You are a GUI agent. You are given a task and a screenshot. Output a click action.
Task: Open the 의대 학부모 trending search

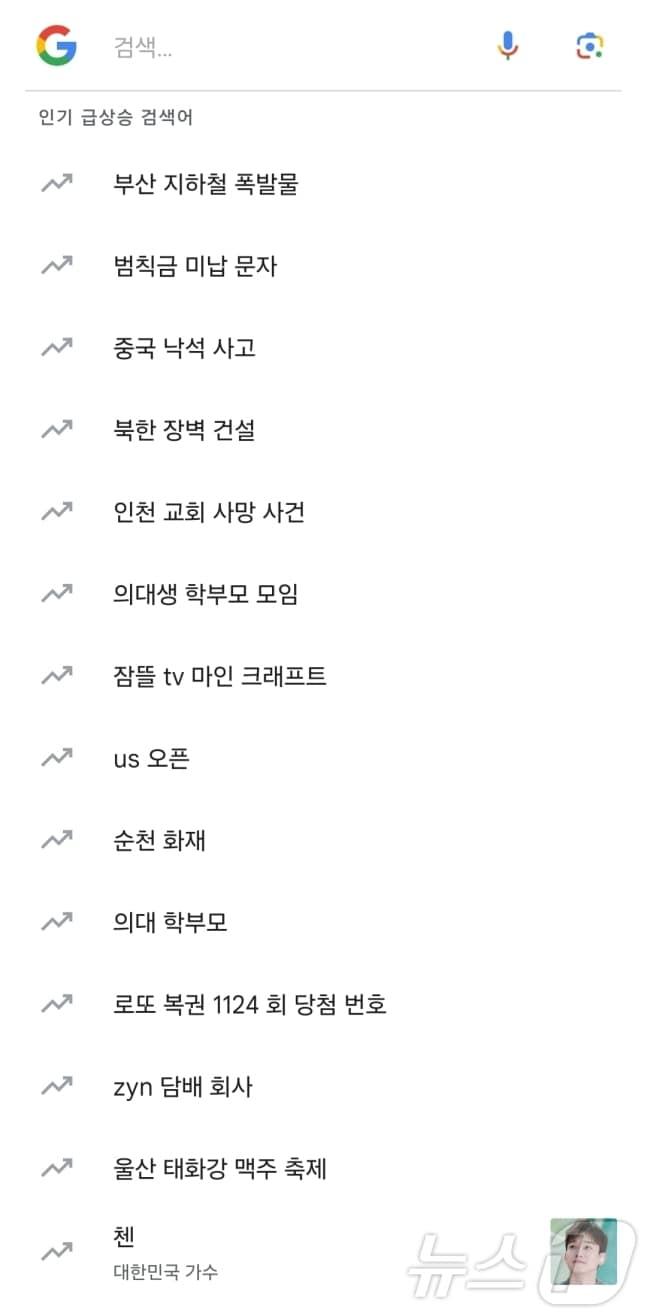coord(171,922)
